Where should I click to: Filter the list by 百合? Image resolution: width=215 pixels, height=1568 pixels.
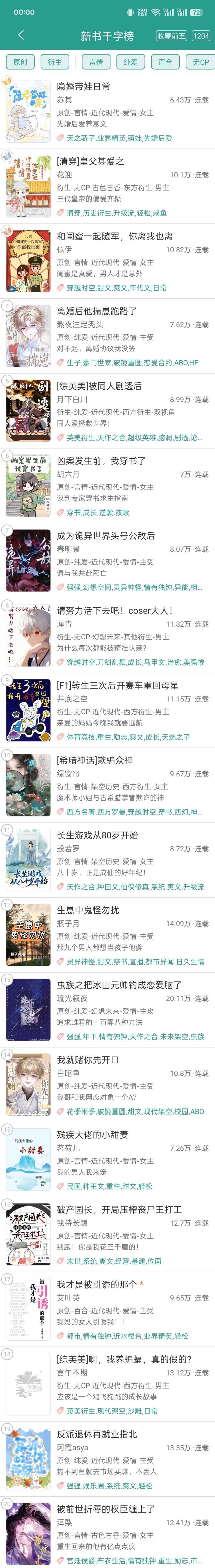tap(166, 62)
